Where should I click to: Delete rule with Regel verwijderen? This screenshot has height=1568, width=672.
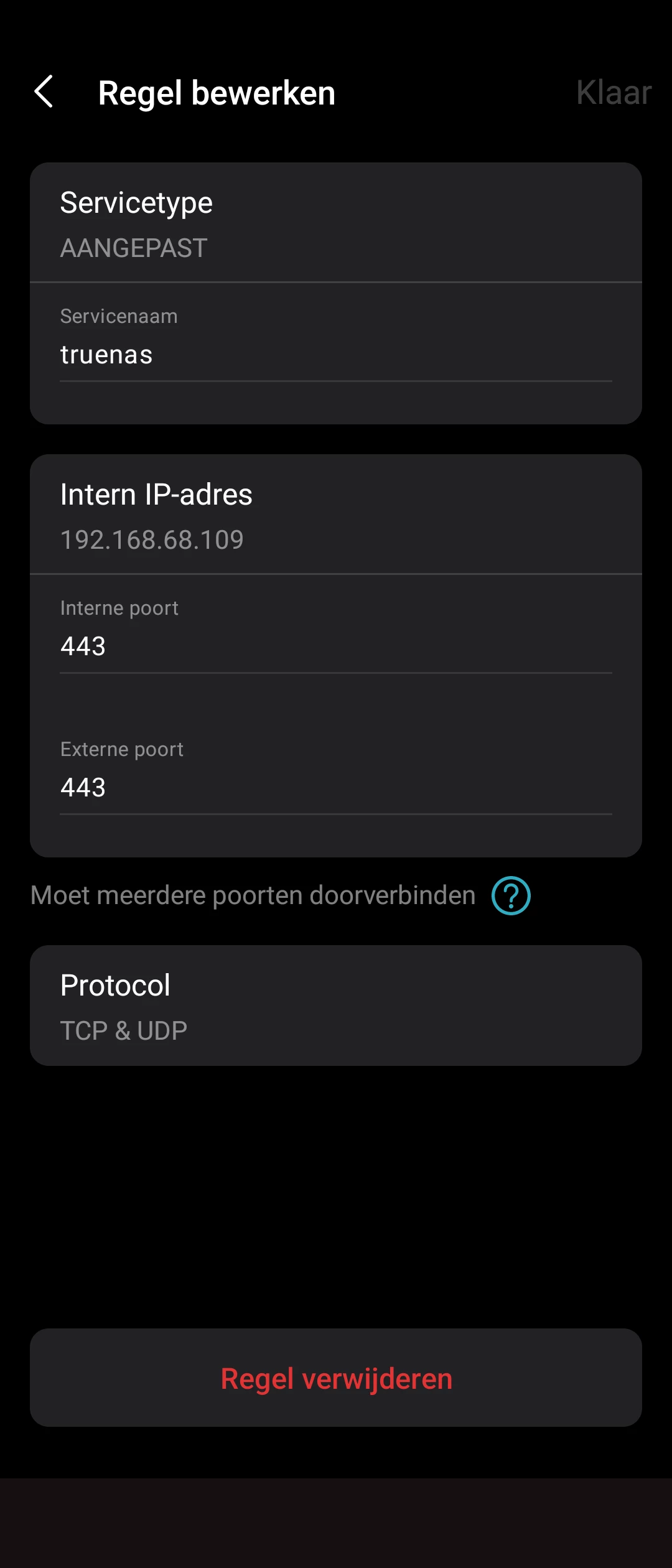pos(336,1378)
